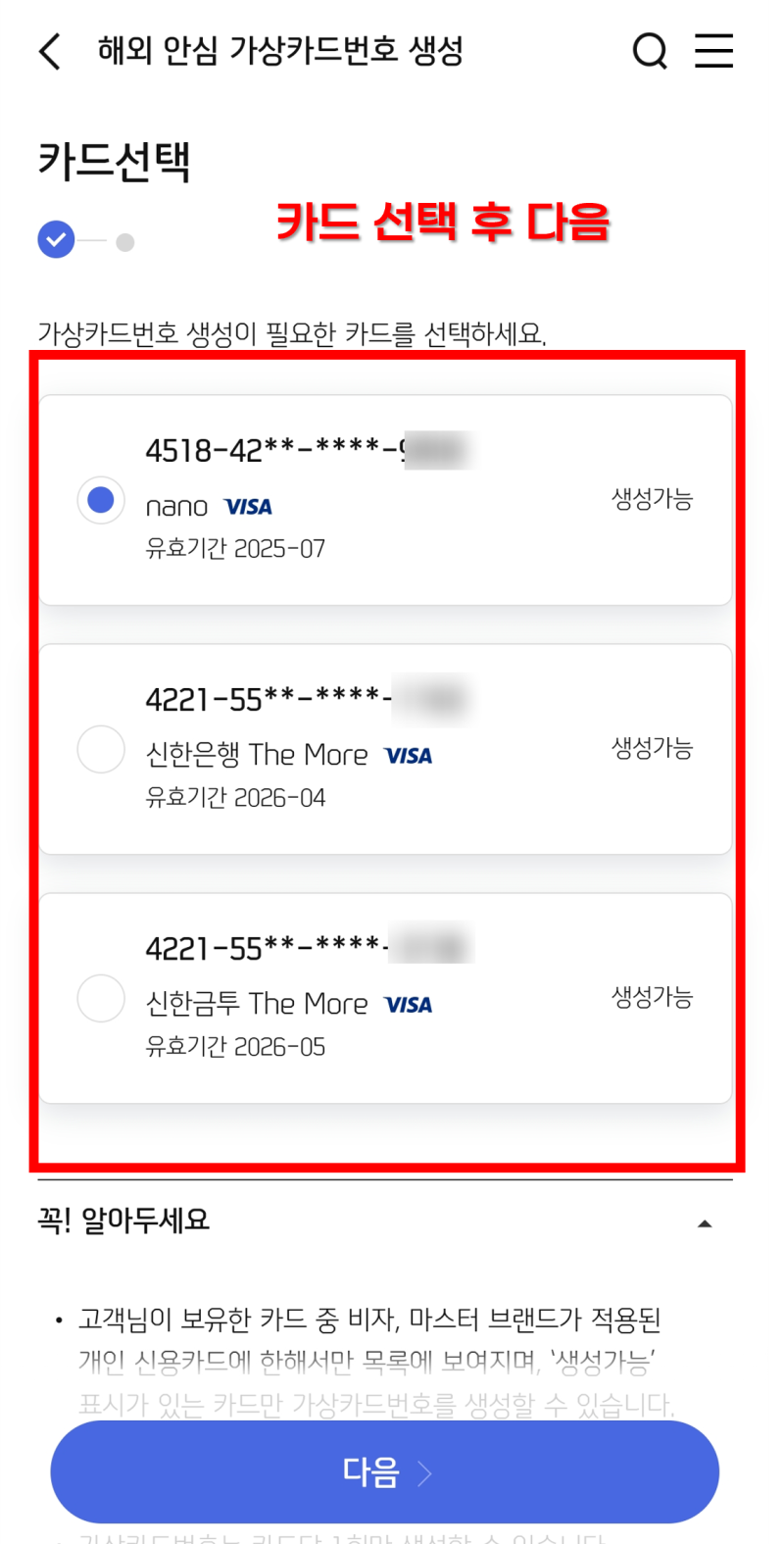Tap the two-step progress bar
Screen dimensions: 784x1544
coord(90,241)
